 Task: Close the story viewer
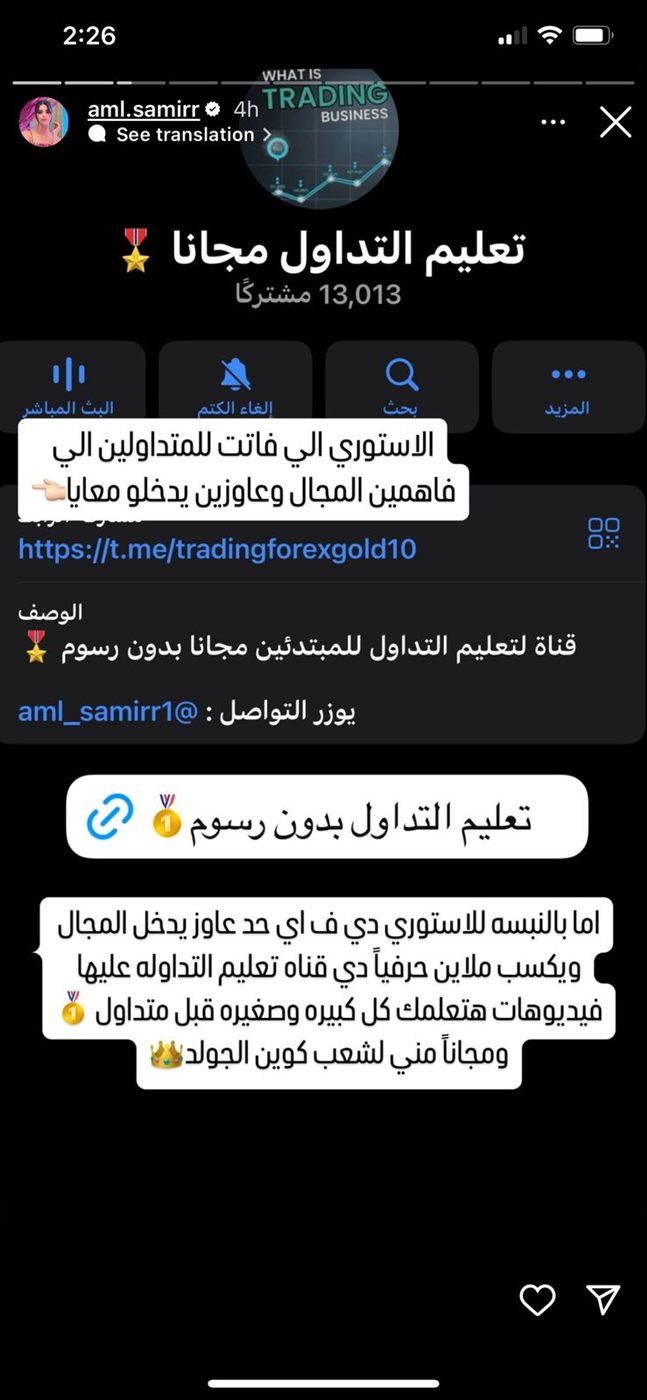(615, 122)
